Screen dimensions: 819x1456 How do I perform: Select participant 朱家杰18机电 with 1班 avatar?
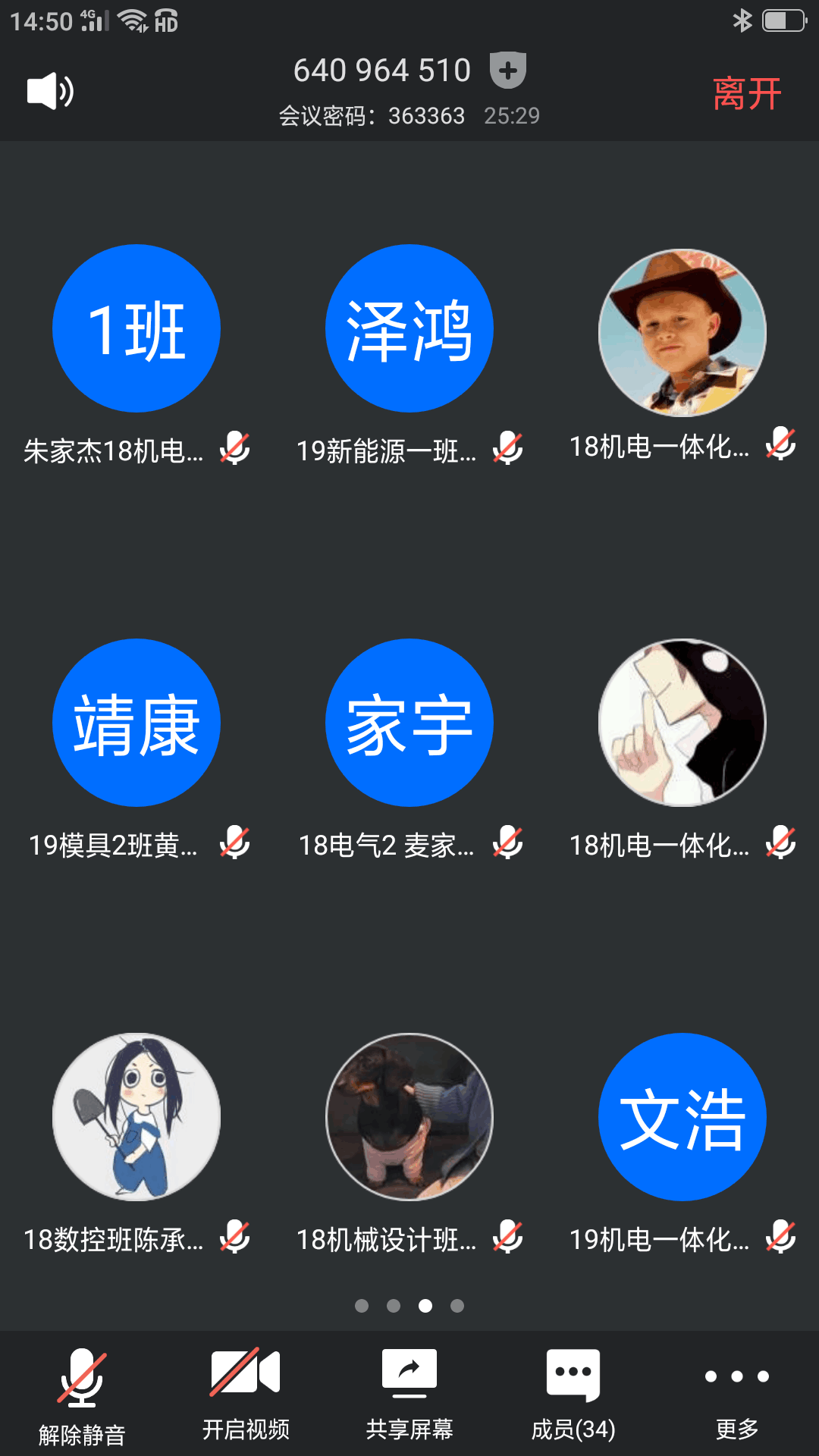coord(136,328)
